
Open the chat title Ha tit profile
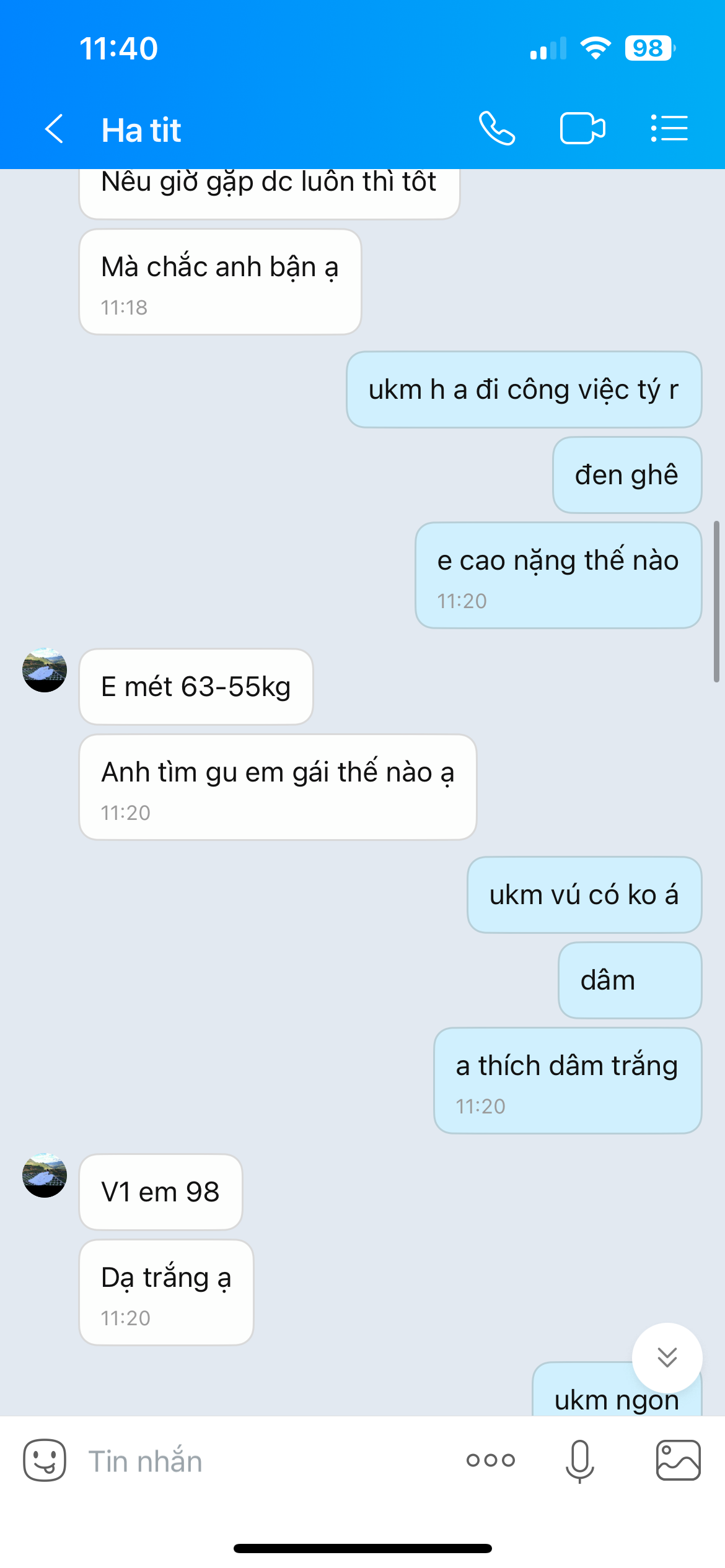(141, 130)
